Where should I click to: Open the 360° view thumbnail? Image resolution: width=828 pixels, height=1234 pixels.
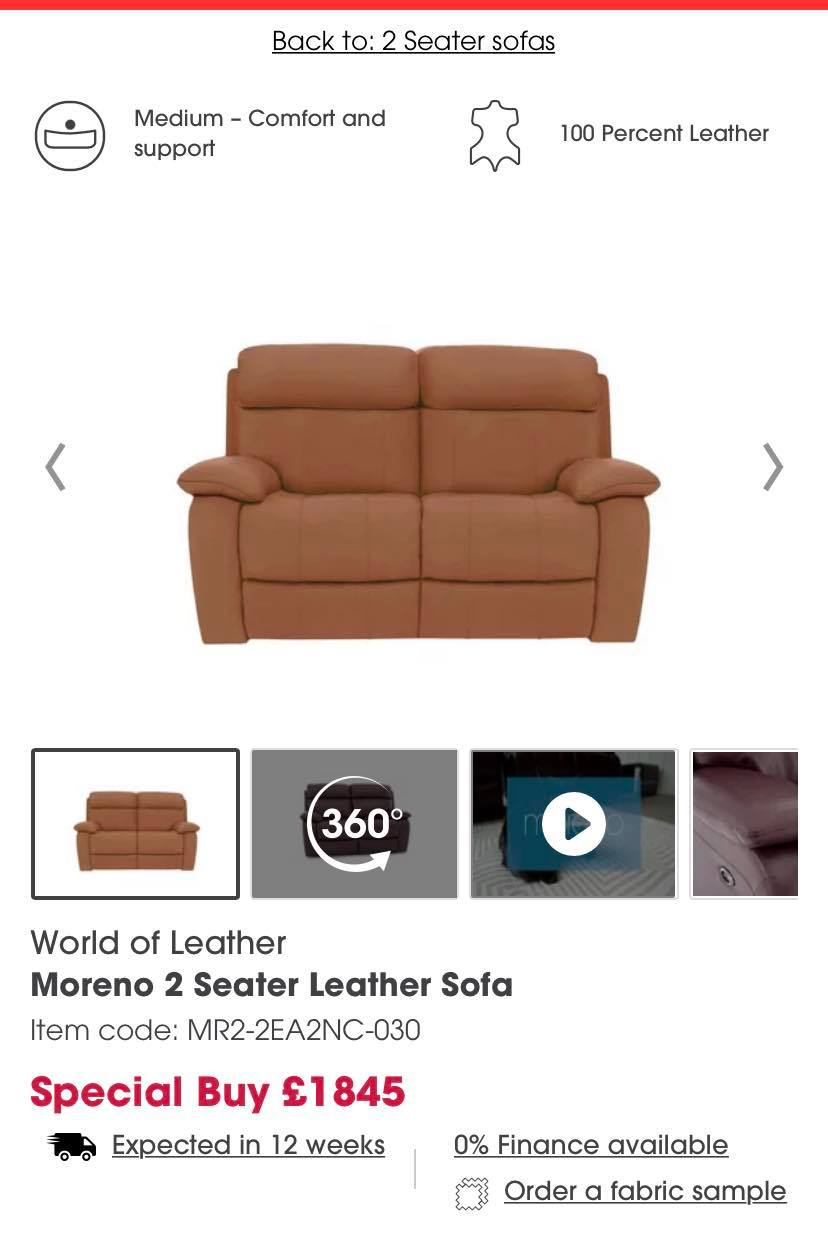(355, 824)
